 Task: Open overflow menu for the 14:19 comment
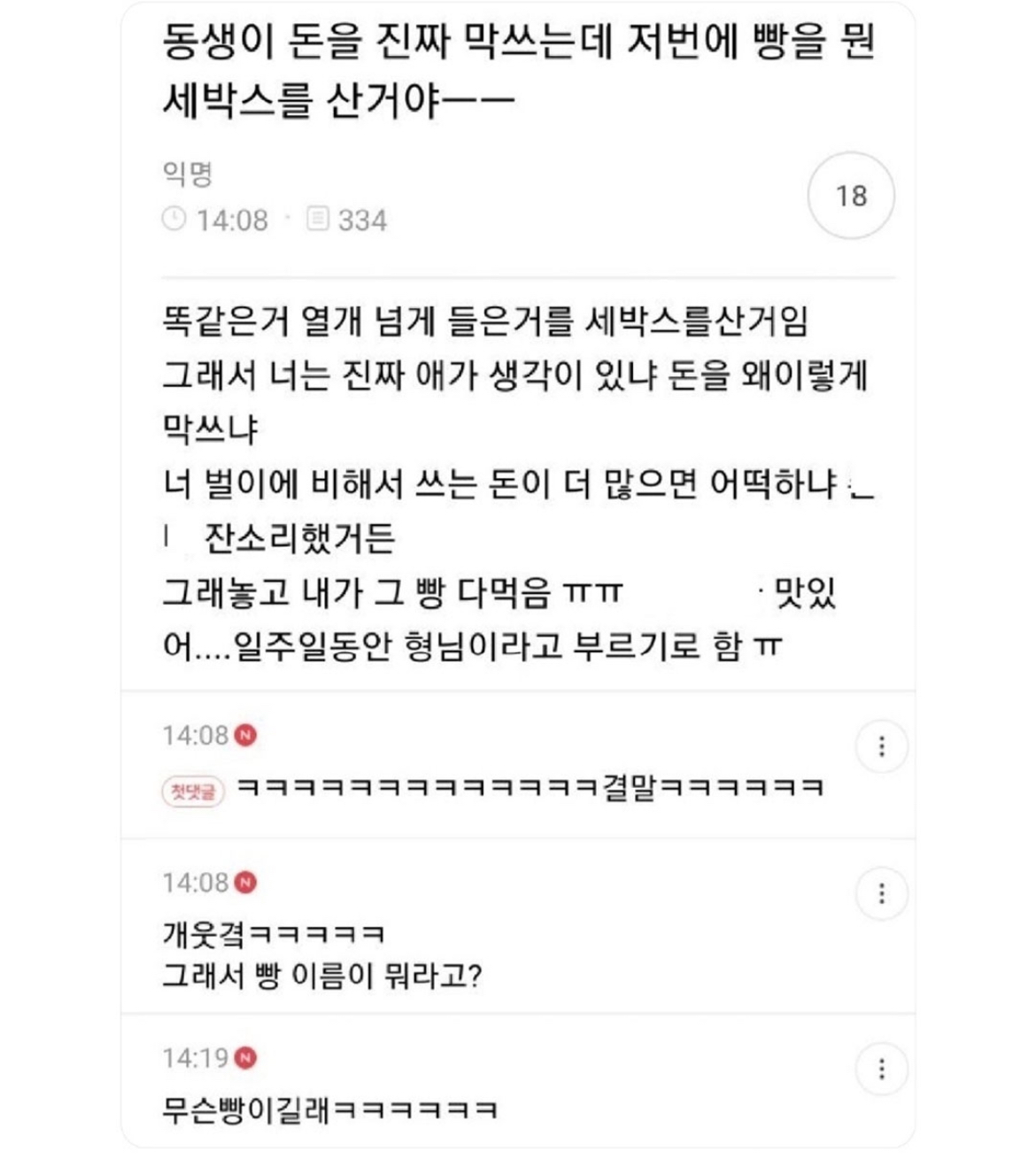pyautogui.click(x=881, y=1069)
